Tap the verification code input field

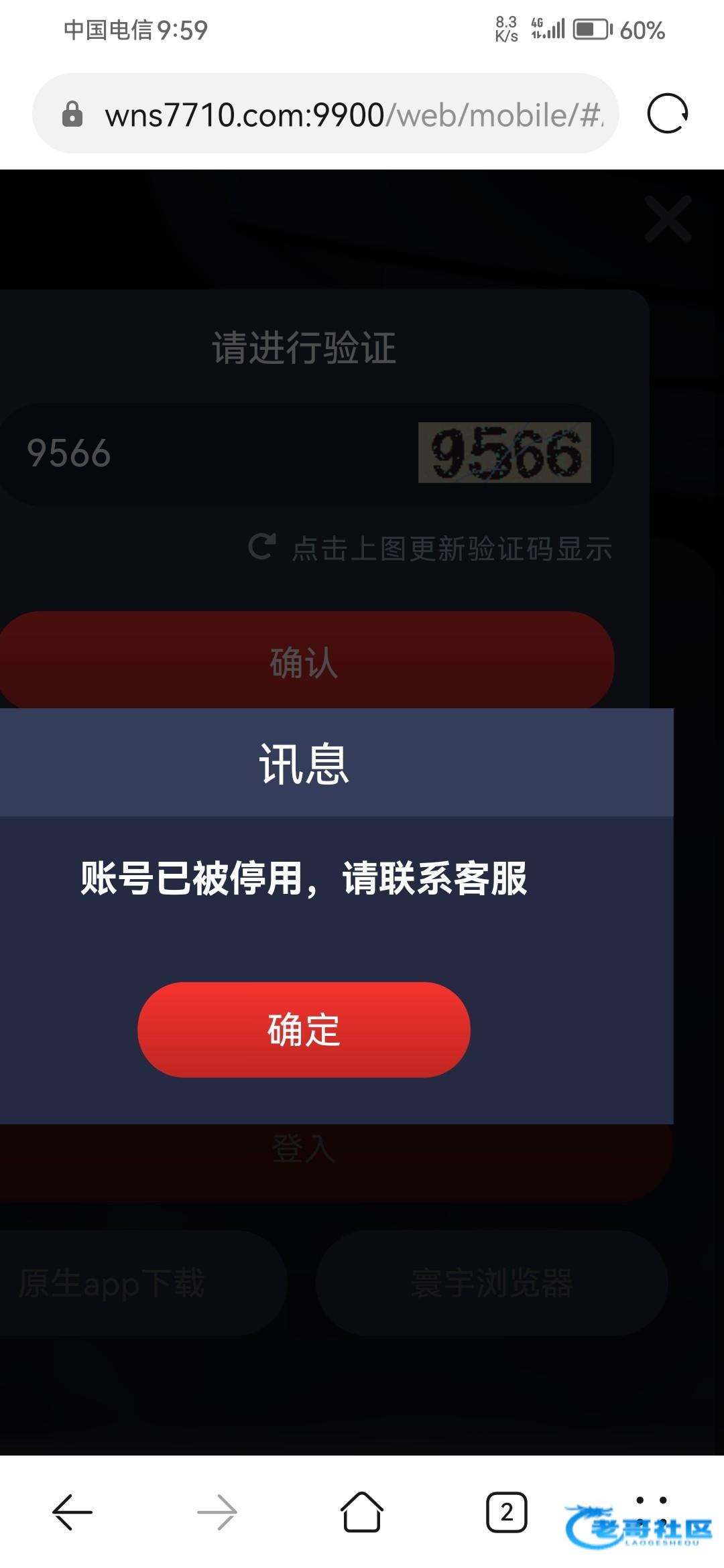tap(201, 454)
